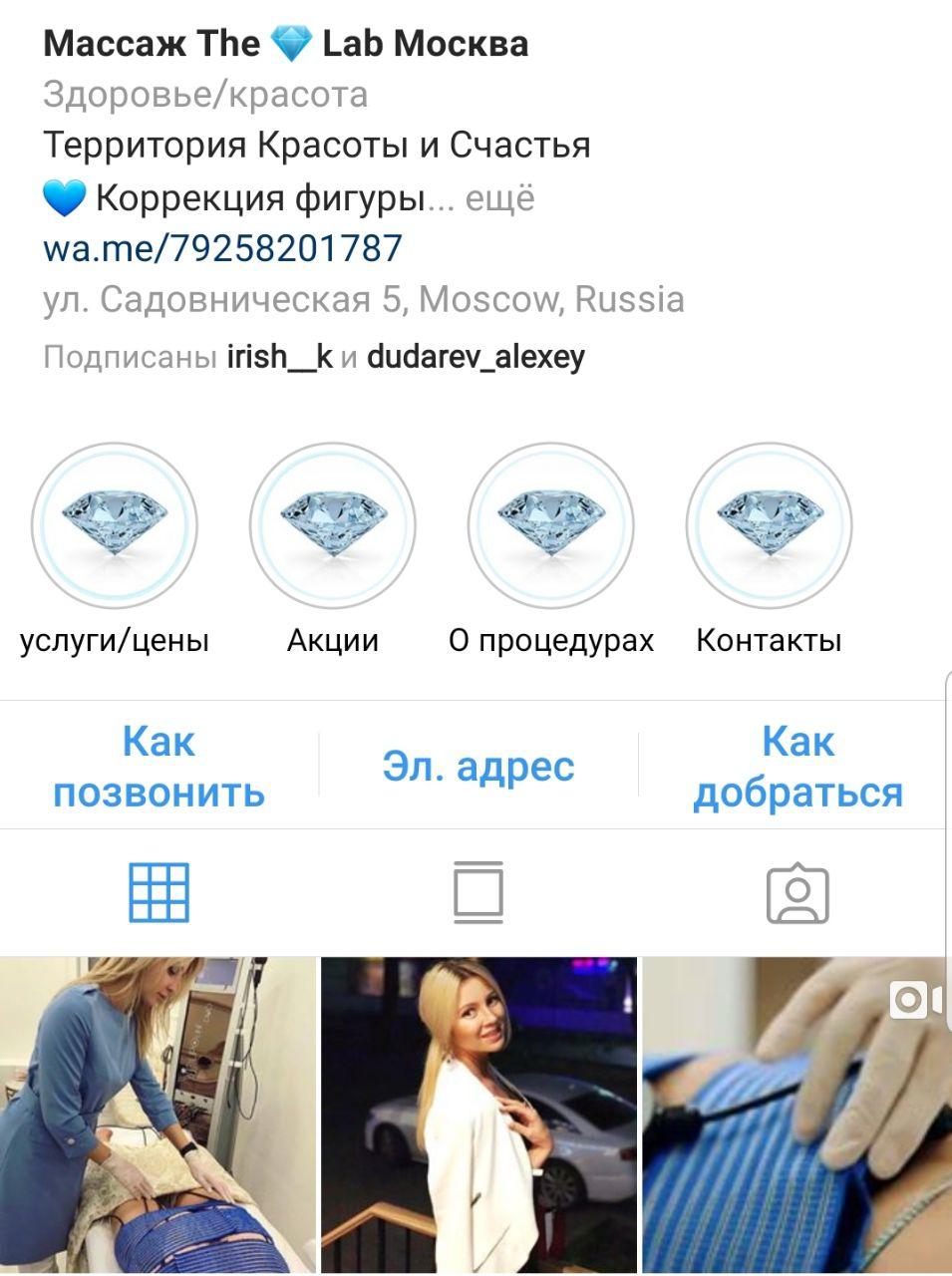Screen dimensions: 952x1276
Task: Open the ул. Садовническая 5 address
Action: 363,299
